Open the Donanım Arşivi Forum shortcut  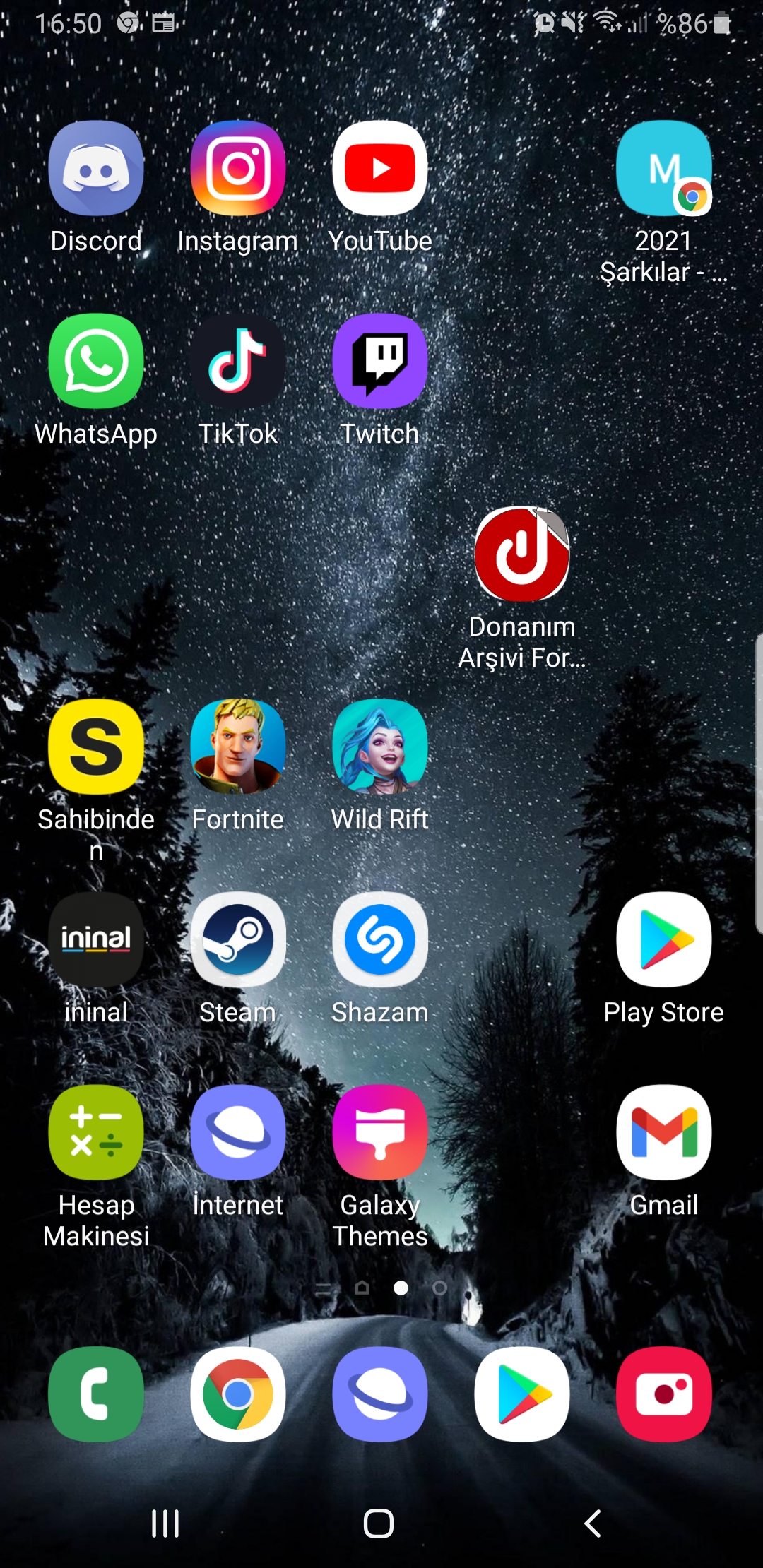pyautogui.click(x=522, y=554)
